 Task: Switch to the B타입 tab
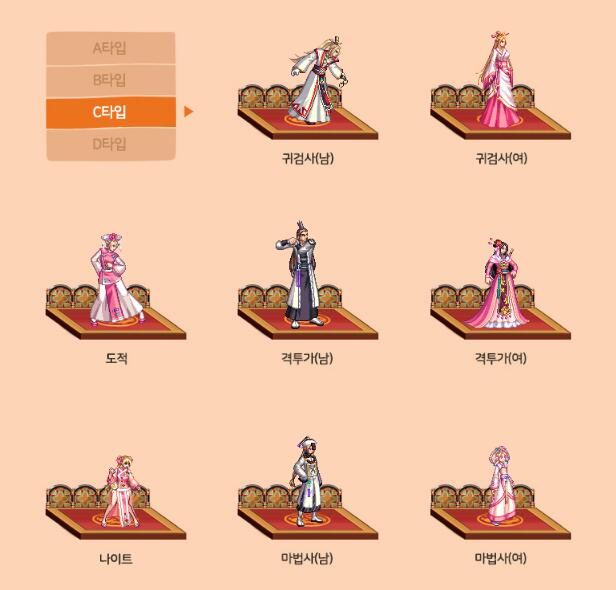(x=110, y=80)
